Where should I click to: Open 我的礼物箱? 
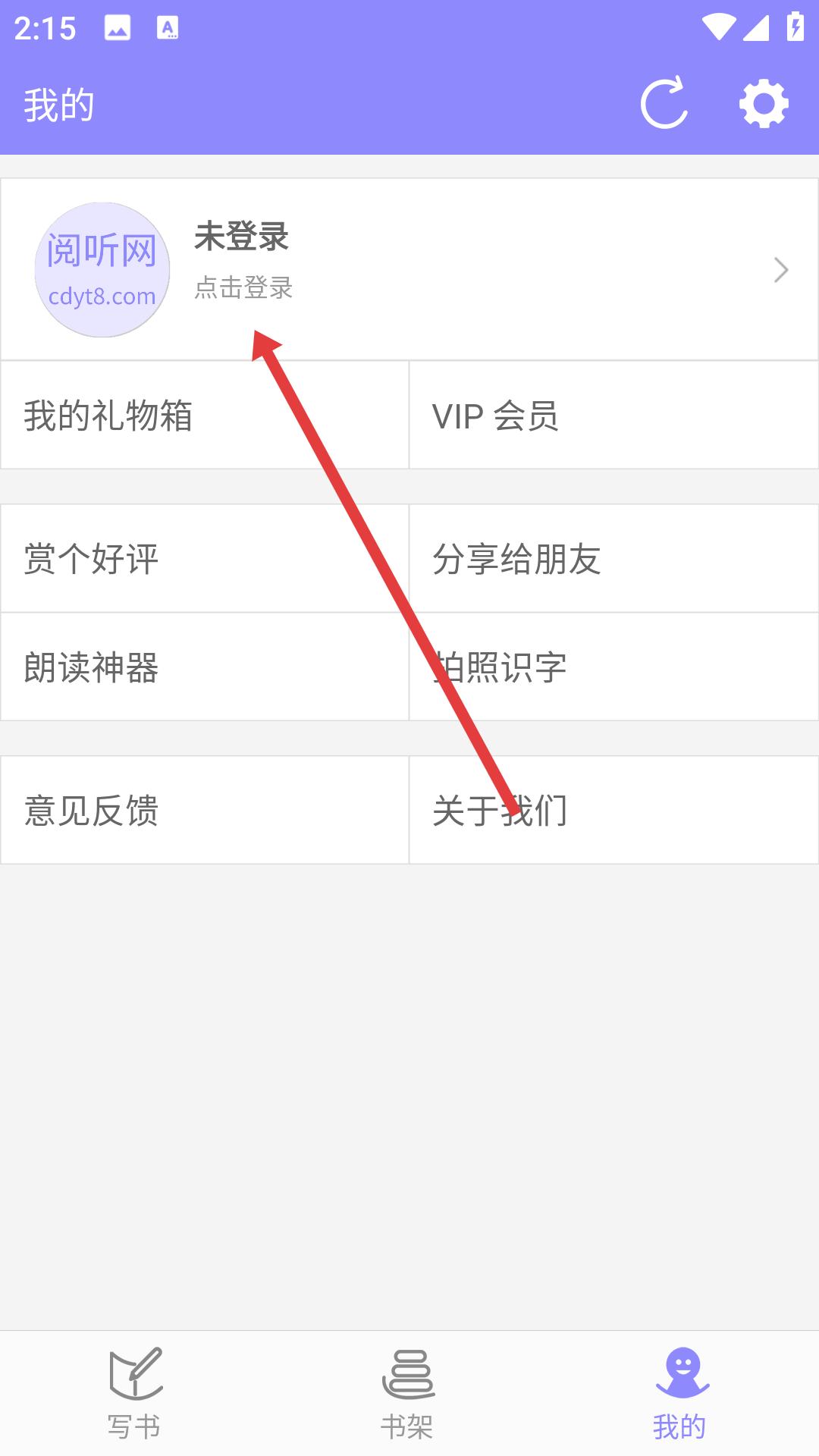coord(205,415)
